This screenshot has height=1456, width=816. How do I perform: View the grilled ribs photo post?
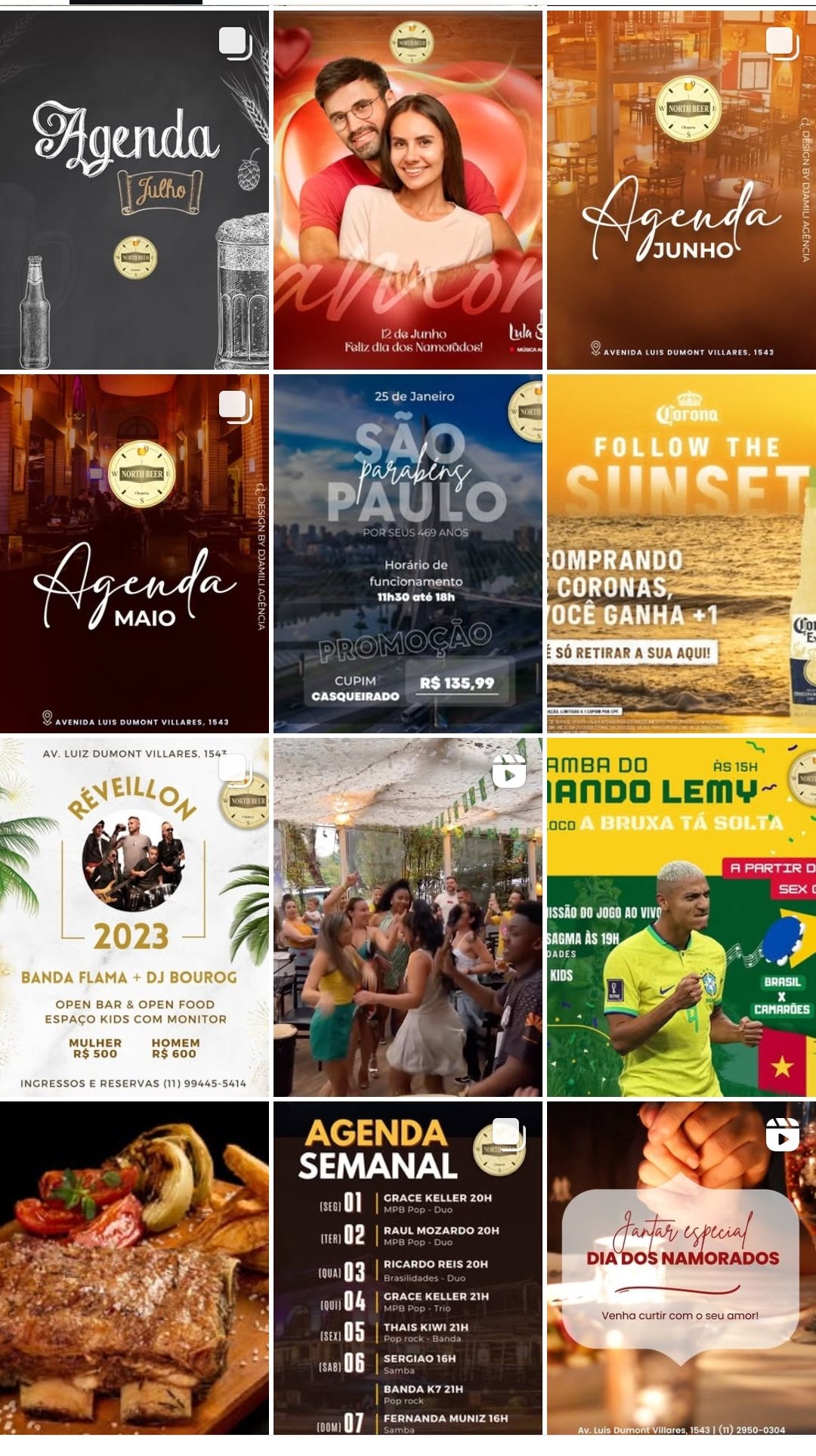click(x=134, y=1268)
